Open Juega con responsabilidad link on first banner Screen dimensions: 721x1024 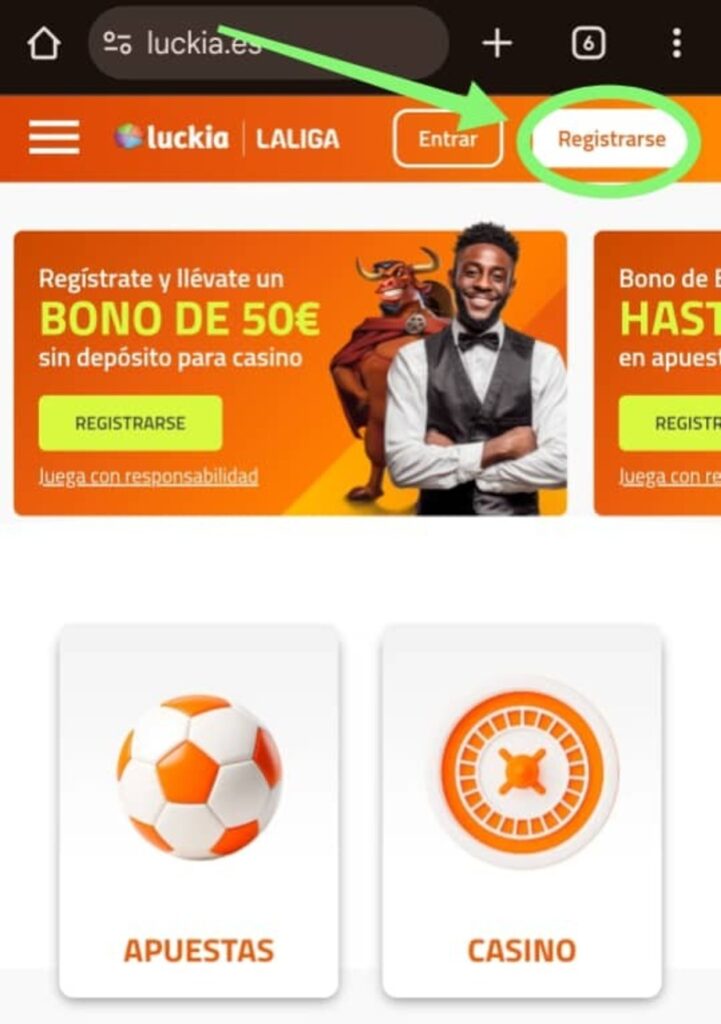(148, 477)
